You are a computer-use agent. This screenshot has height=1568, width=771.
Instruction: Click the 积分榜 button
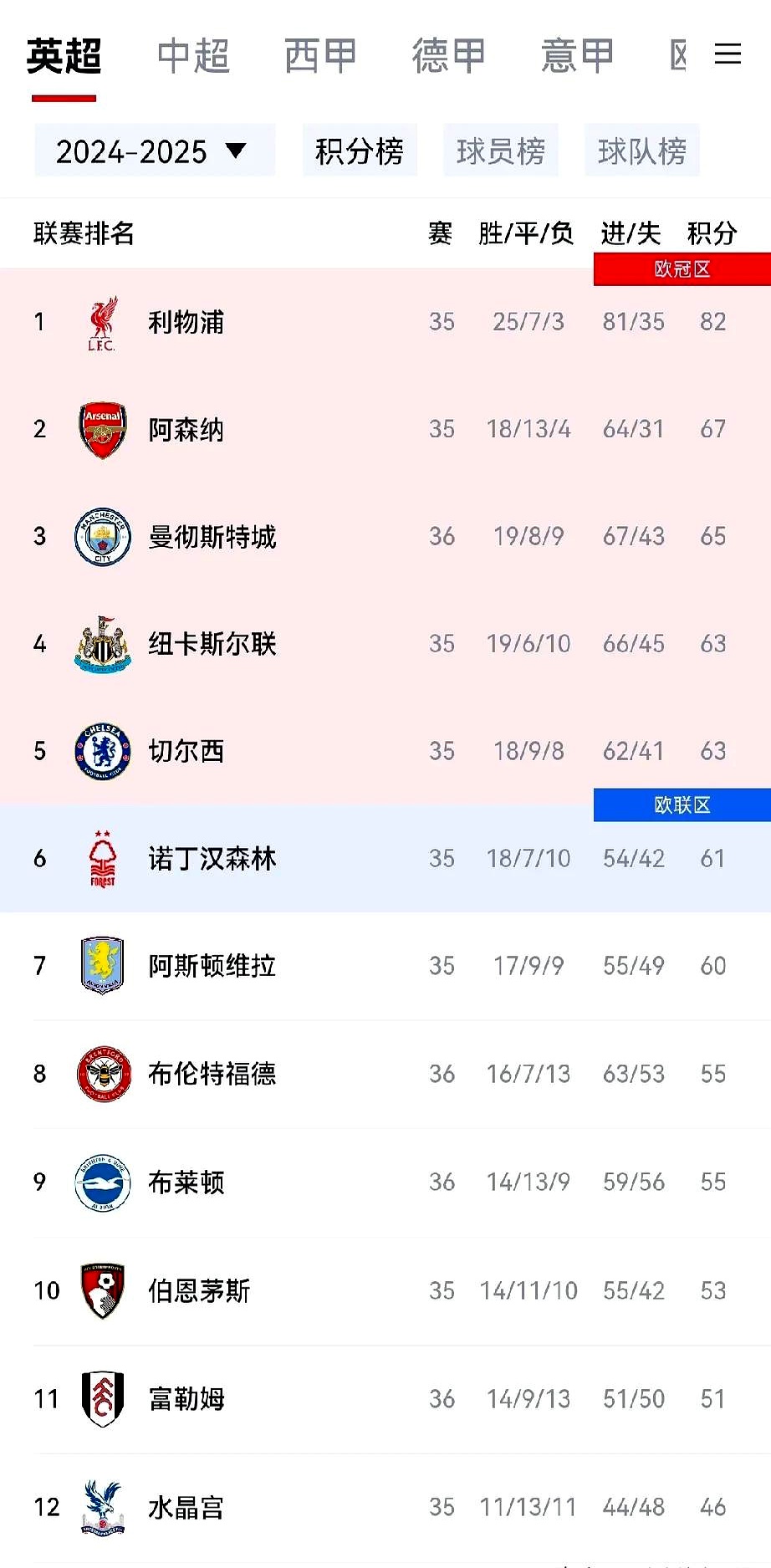[360, 151]
